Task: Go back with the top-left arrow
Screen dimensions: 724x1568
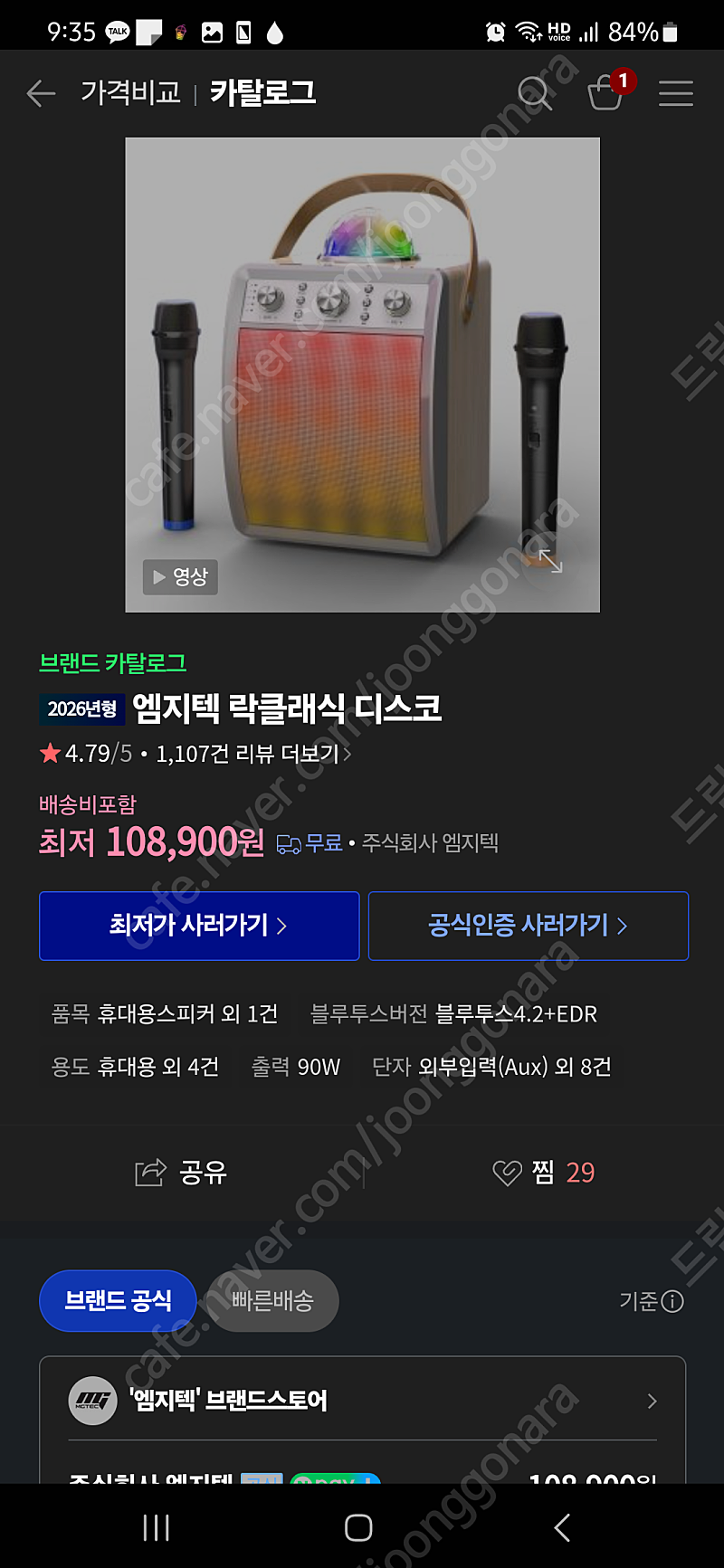Action: coord(41,93)
